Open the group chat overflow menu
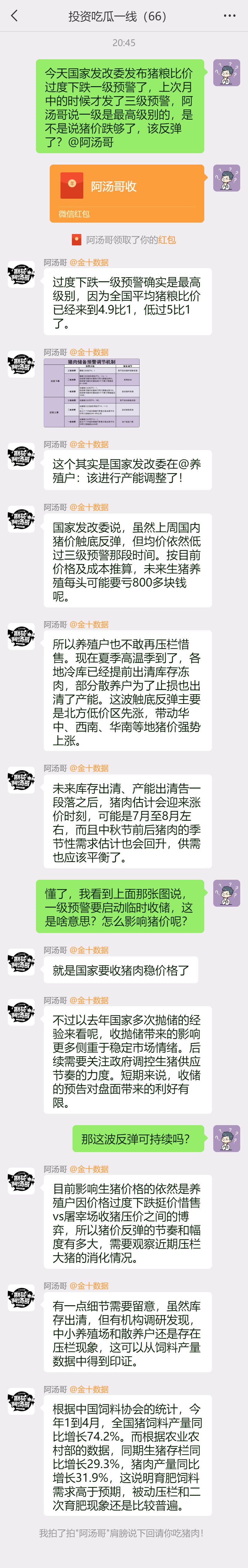The height and width of the screenshot is (1568, 248). (230, 16)
